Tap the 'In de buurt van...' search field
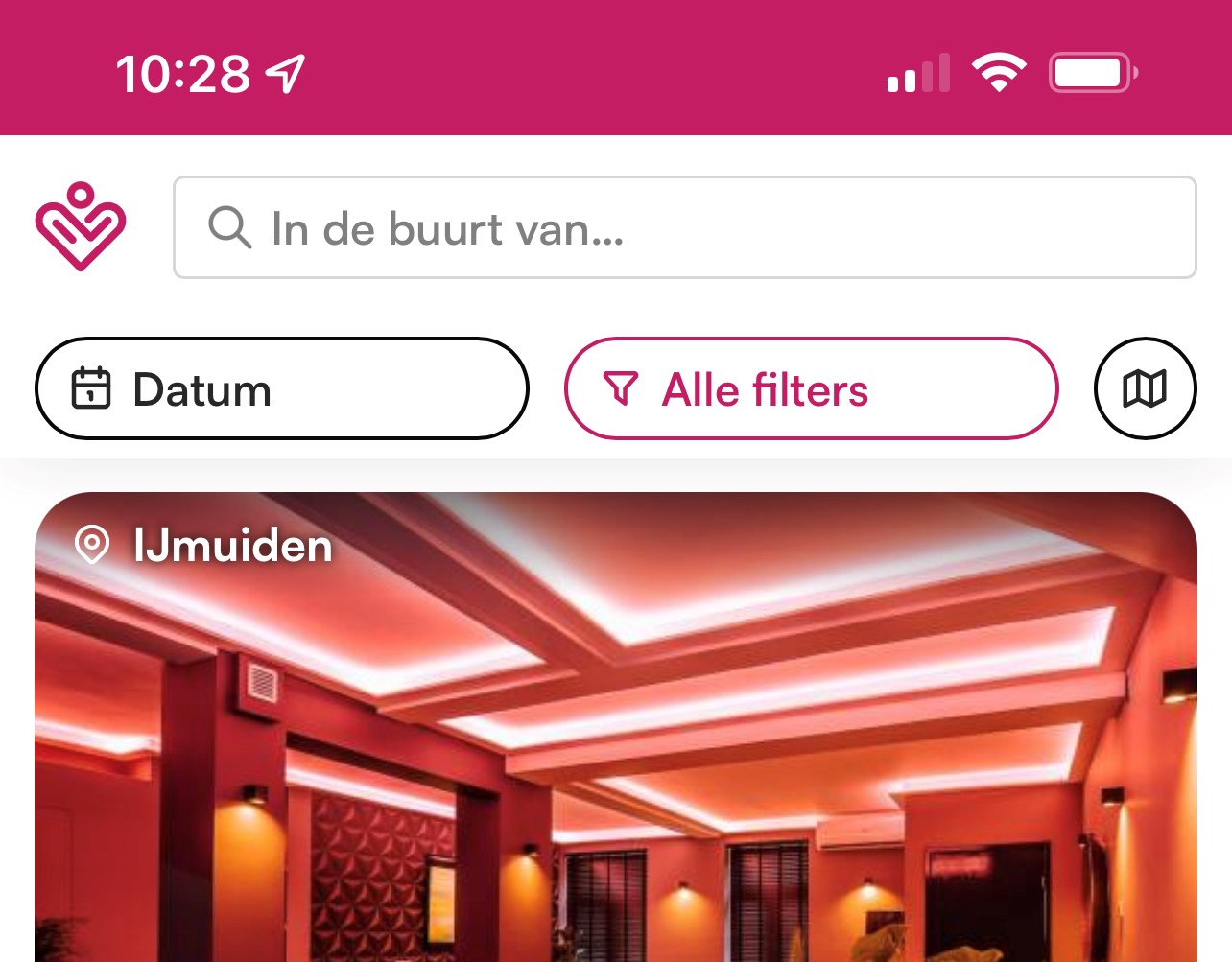The height and width of the screenshot is (962, 1232). click(684, 227)
